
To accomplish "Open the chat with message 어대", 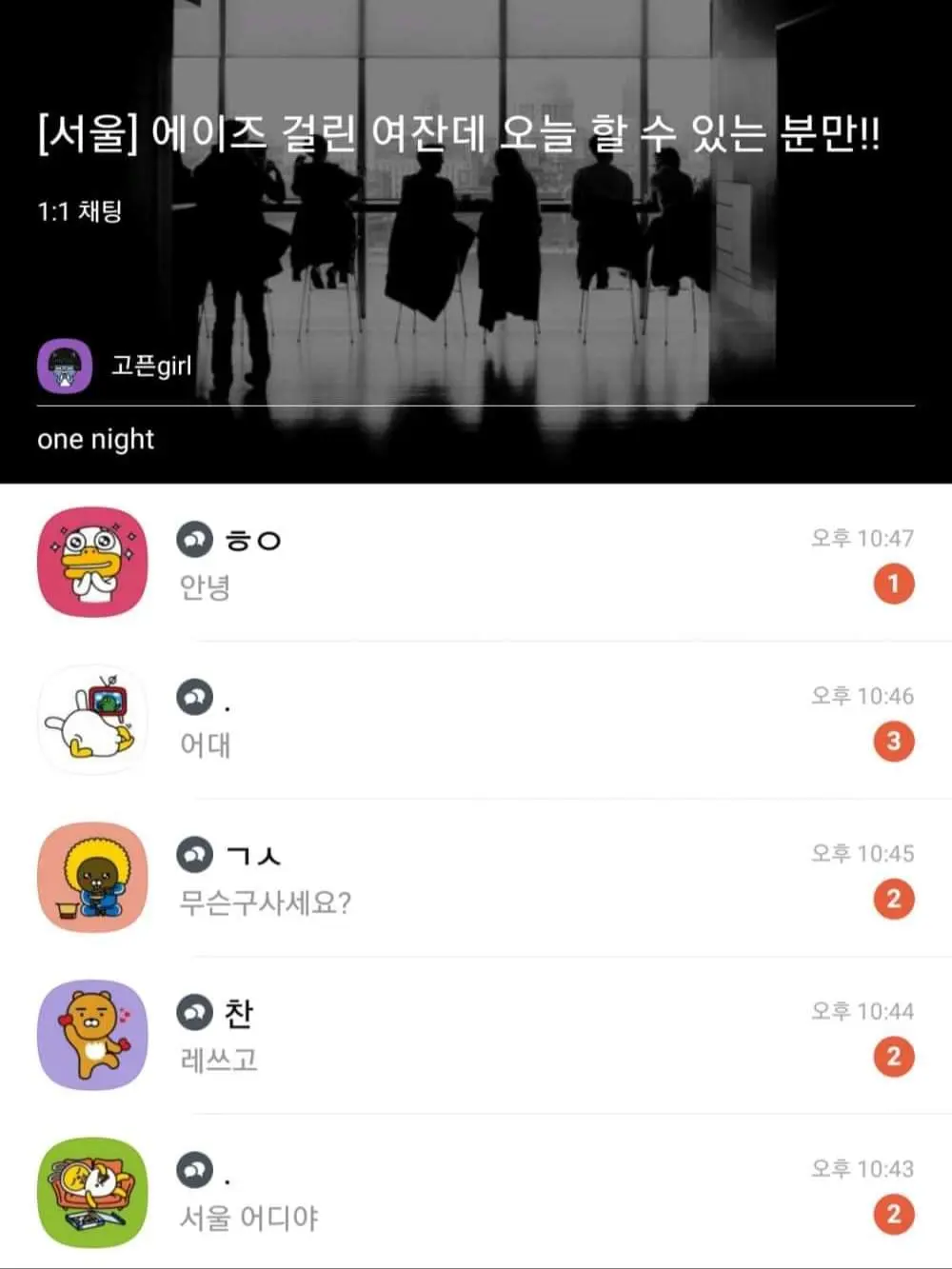I will coord(476,721).
